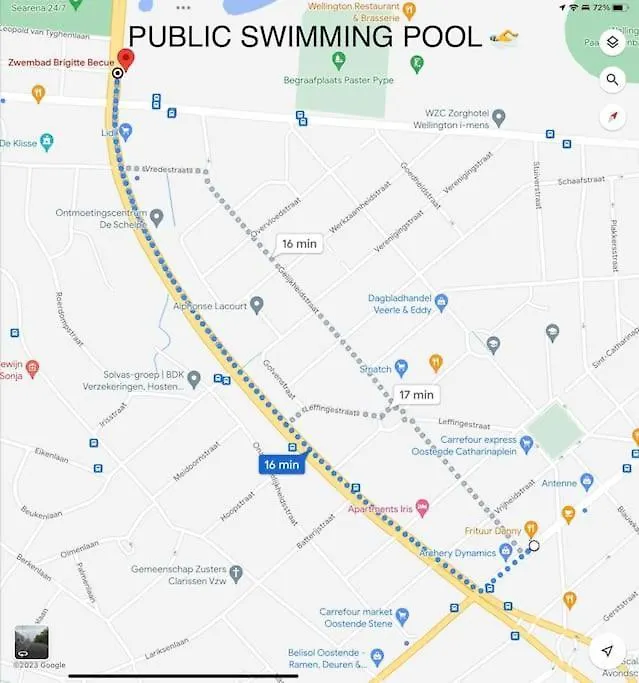
Task: Open Carrefour market Oostende Stene marker
Action: [x=401, y=616]
